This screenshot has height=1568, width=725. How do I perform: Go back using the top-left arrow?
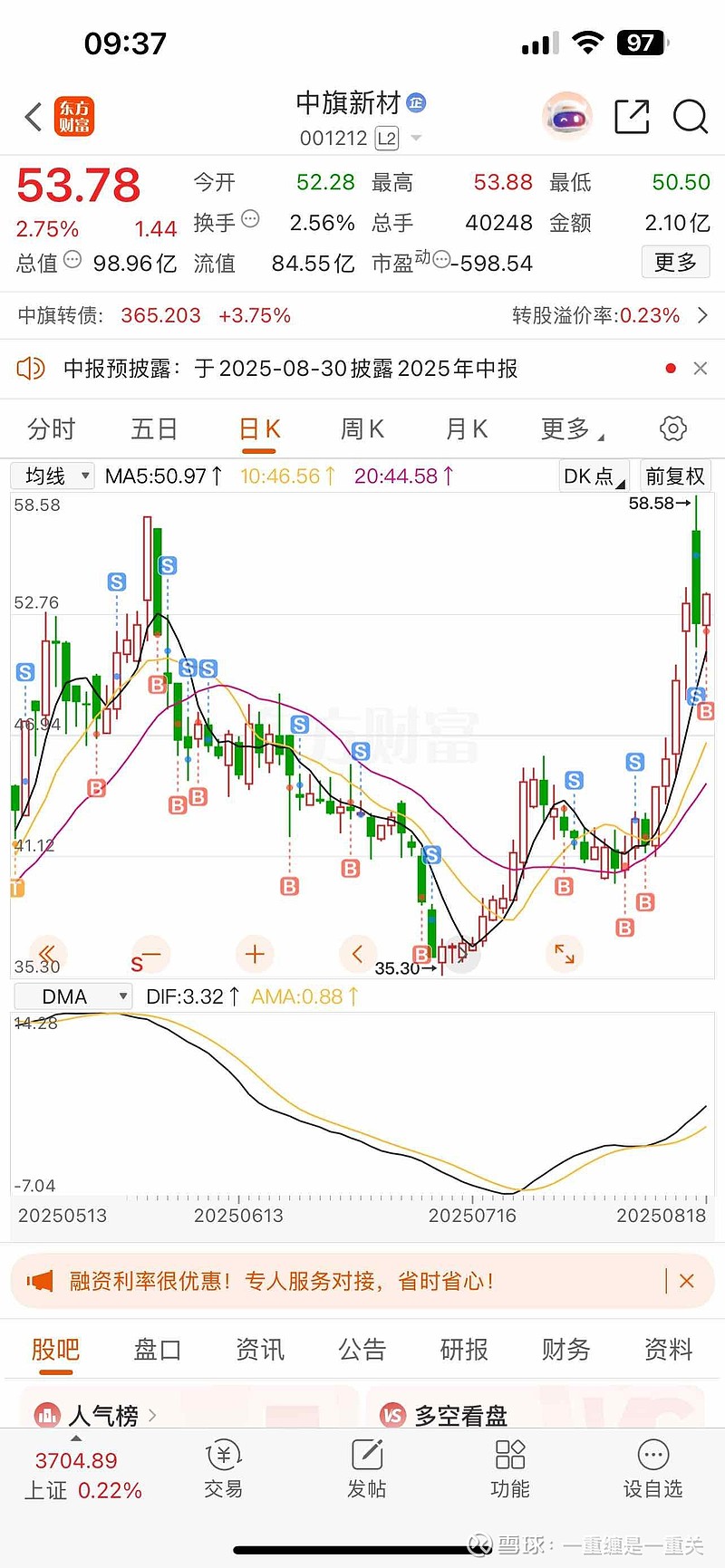[x=34, y=117]
